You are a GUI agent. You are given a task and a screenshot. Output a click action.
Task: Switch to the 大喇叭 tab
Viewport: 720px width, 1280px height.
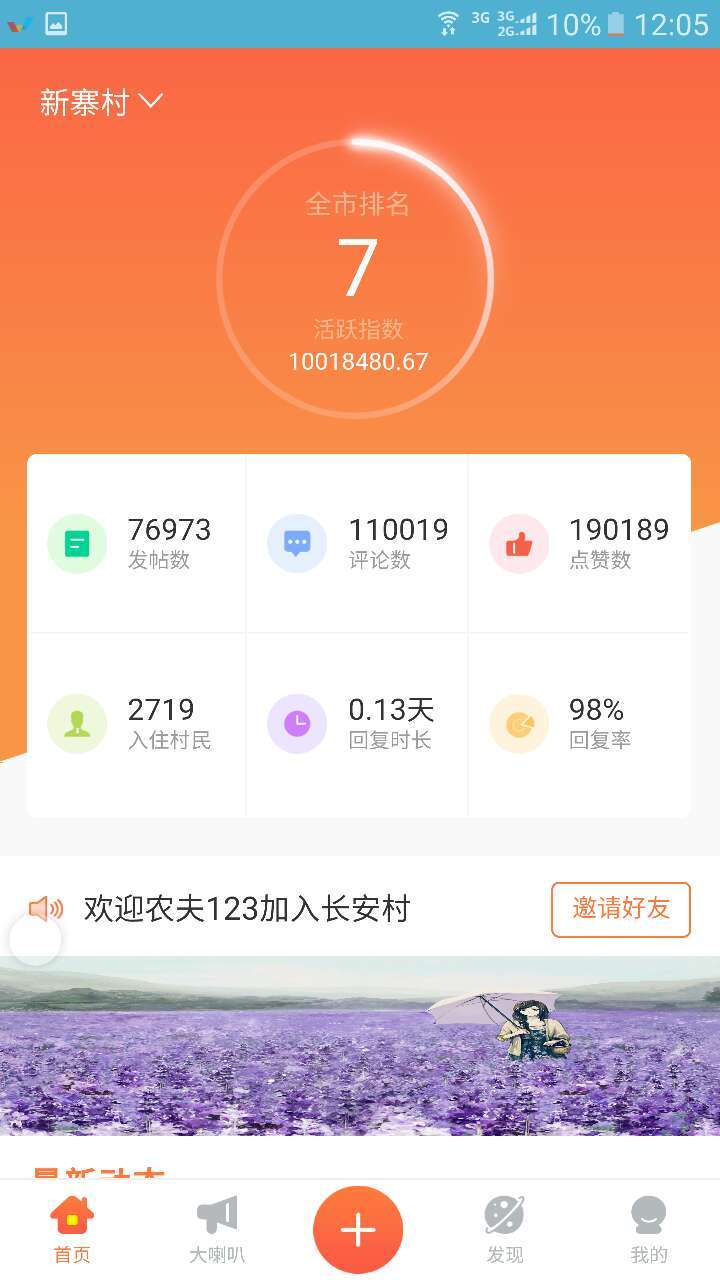[x=217, y=1230]
